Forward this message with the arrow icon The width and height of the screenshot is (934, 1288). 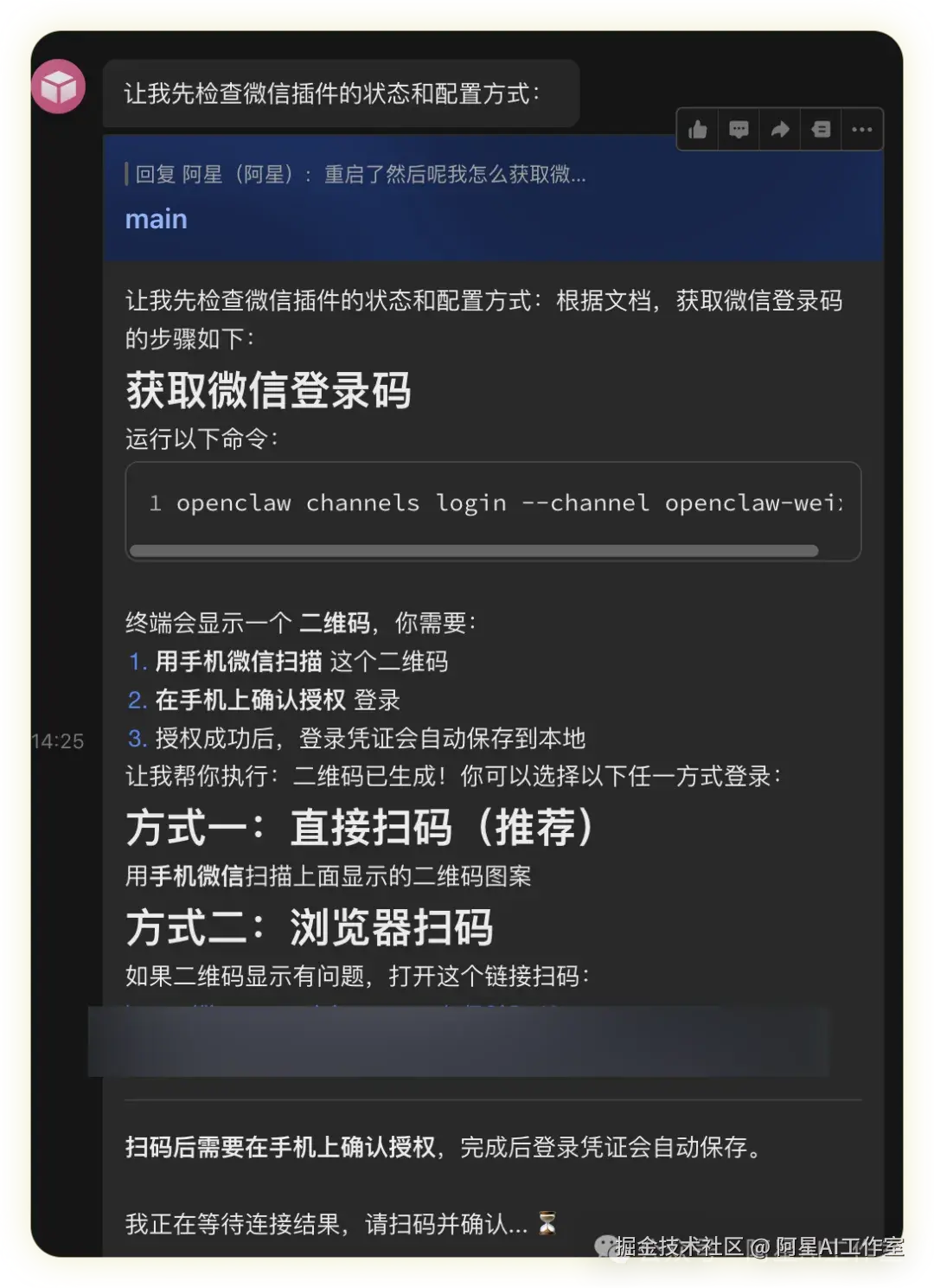pos(780,130)
